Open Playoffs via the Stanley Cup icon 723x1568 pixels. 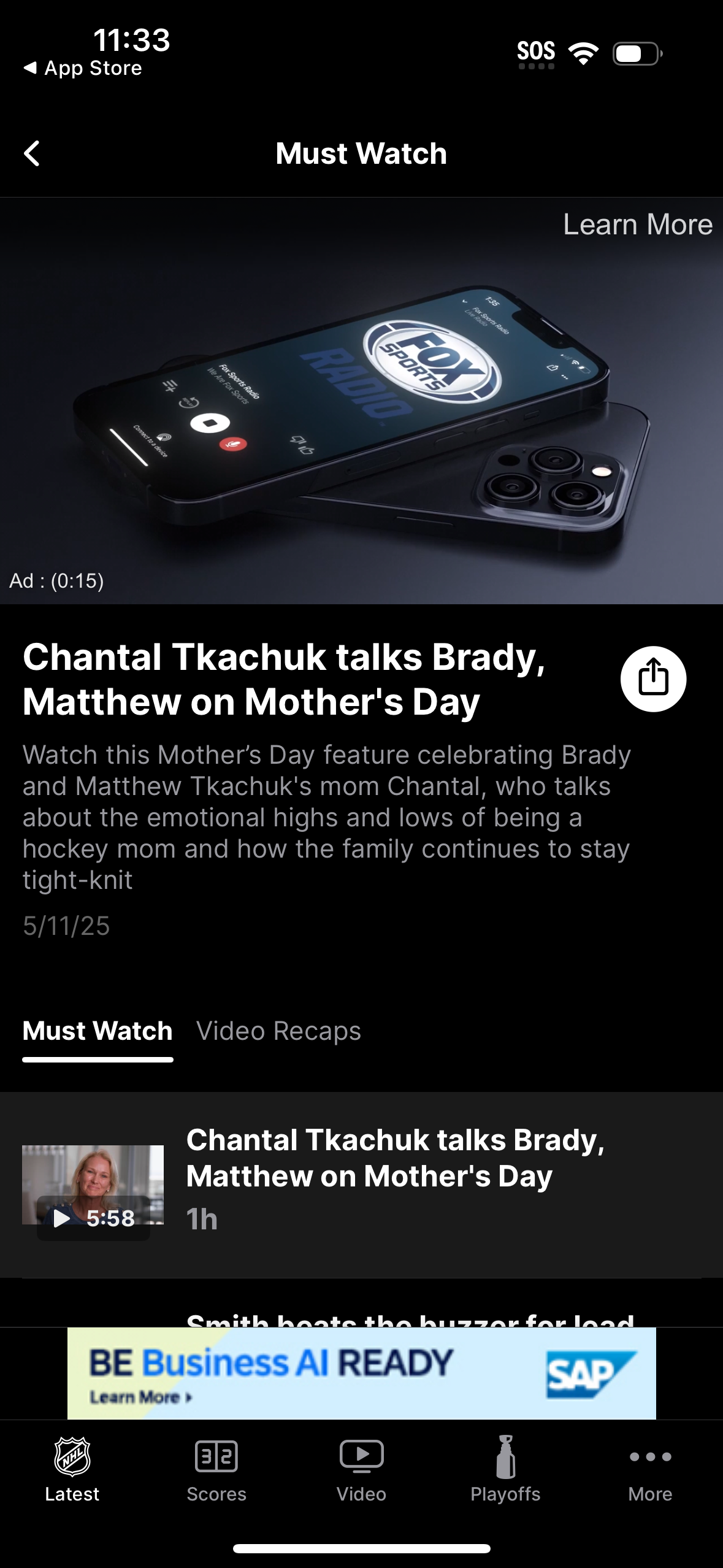pos(505,1454)
